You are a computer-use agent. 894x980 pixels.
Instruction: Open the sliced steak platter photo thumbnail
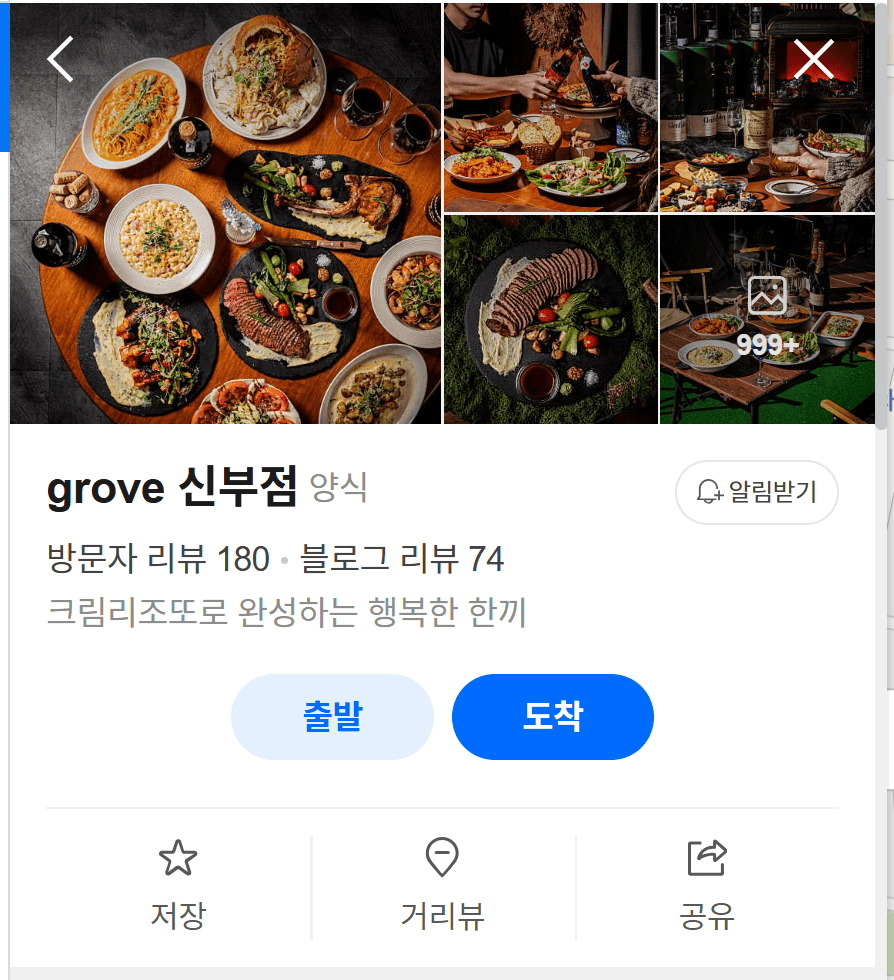551,320
